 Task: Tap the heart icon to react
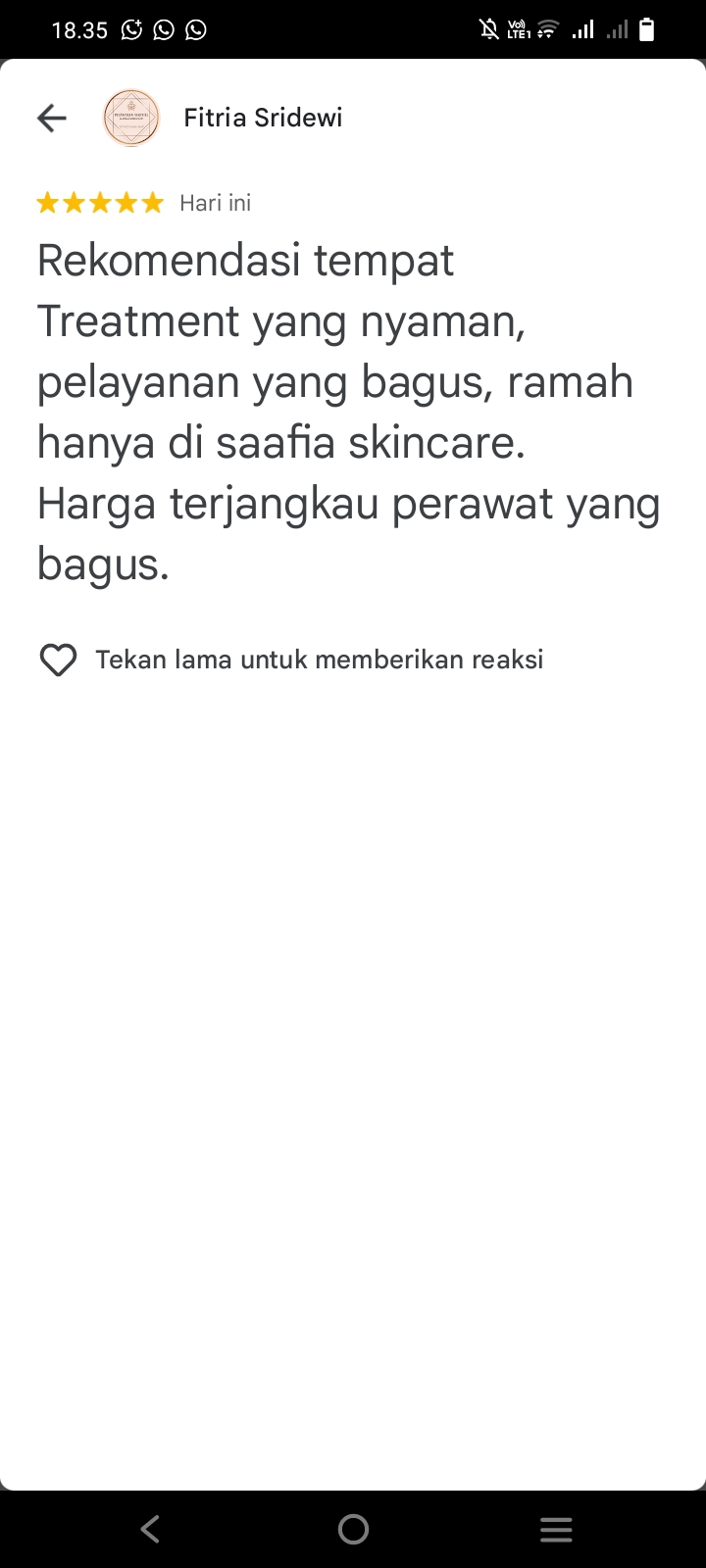click(x=58, y=660)
